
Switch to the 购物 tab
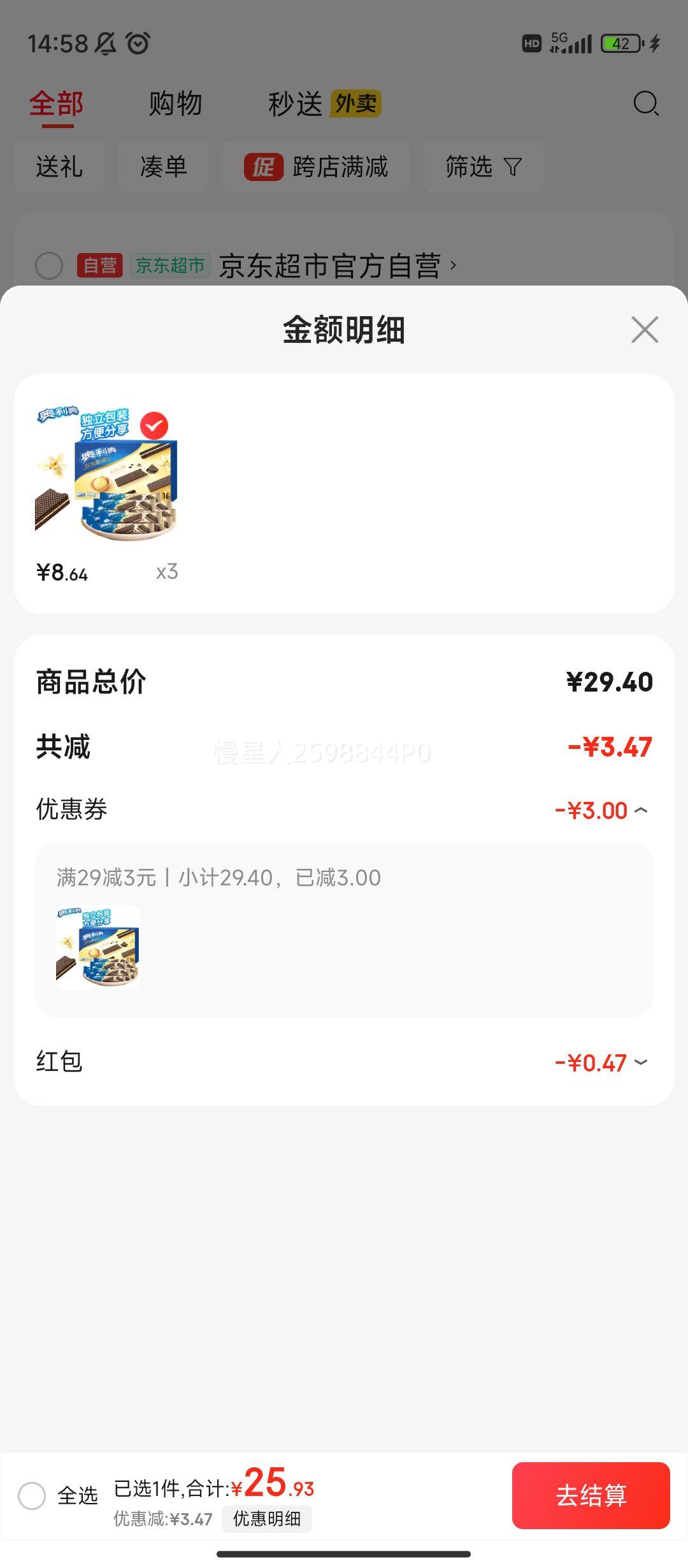point(175,103)
